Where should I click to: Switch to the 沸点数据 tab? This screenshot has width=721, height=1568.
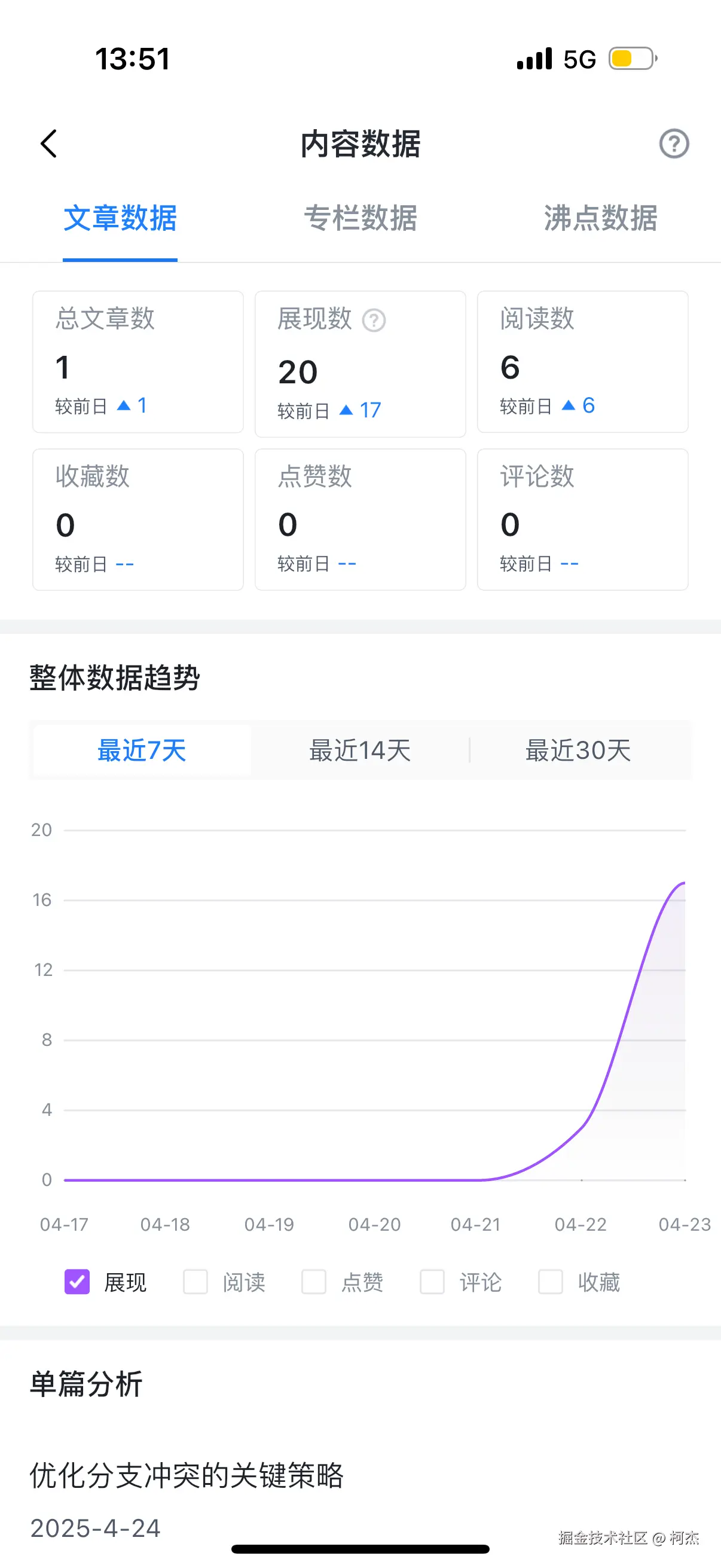[600, 220]
